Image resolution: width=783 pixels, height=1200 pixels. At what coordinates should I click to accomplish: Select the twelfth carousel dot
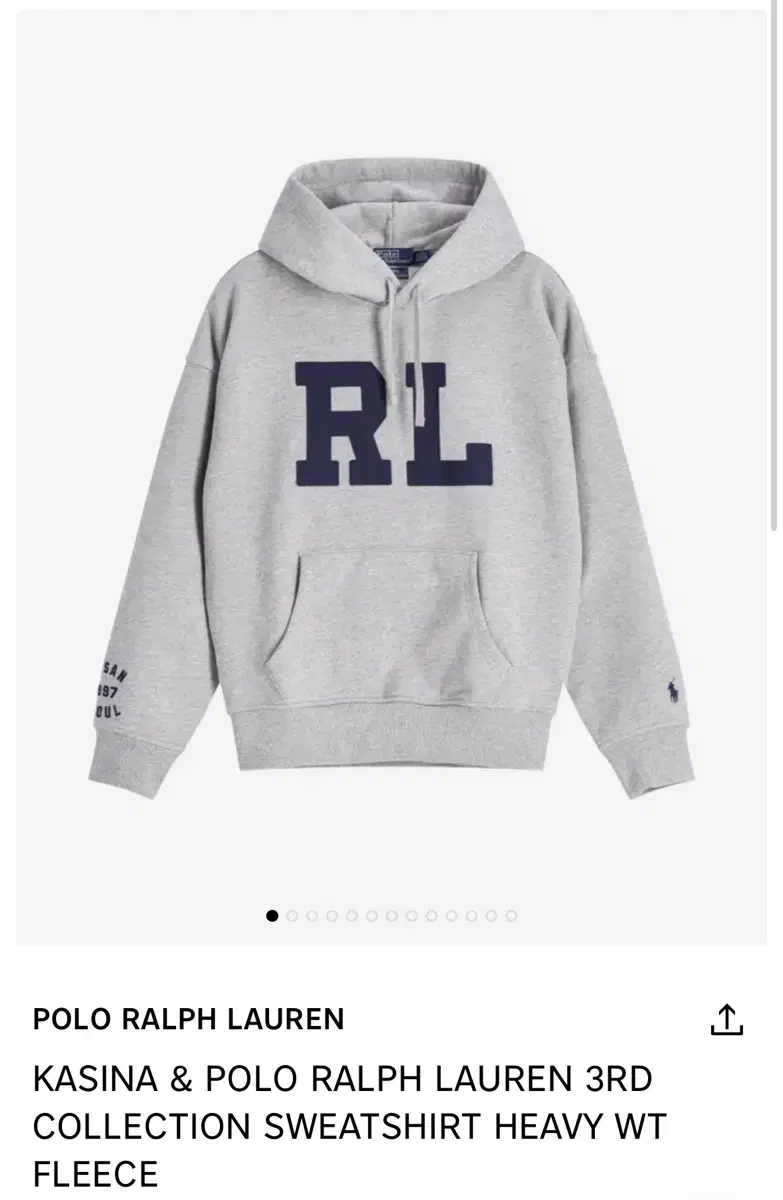coord(491,915)
